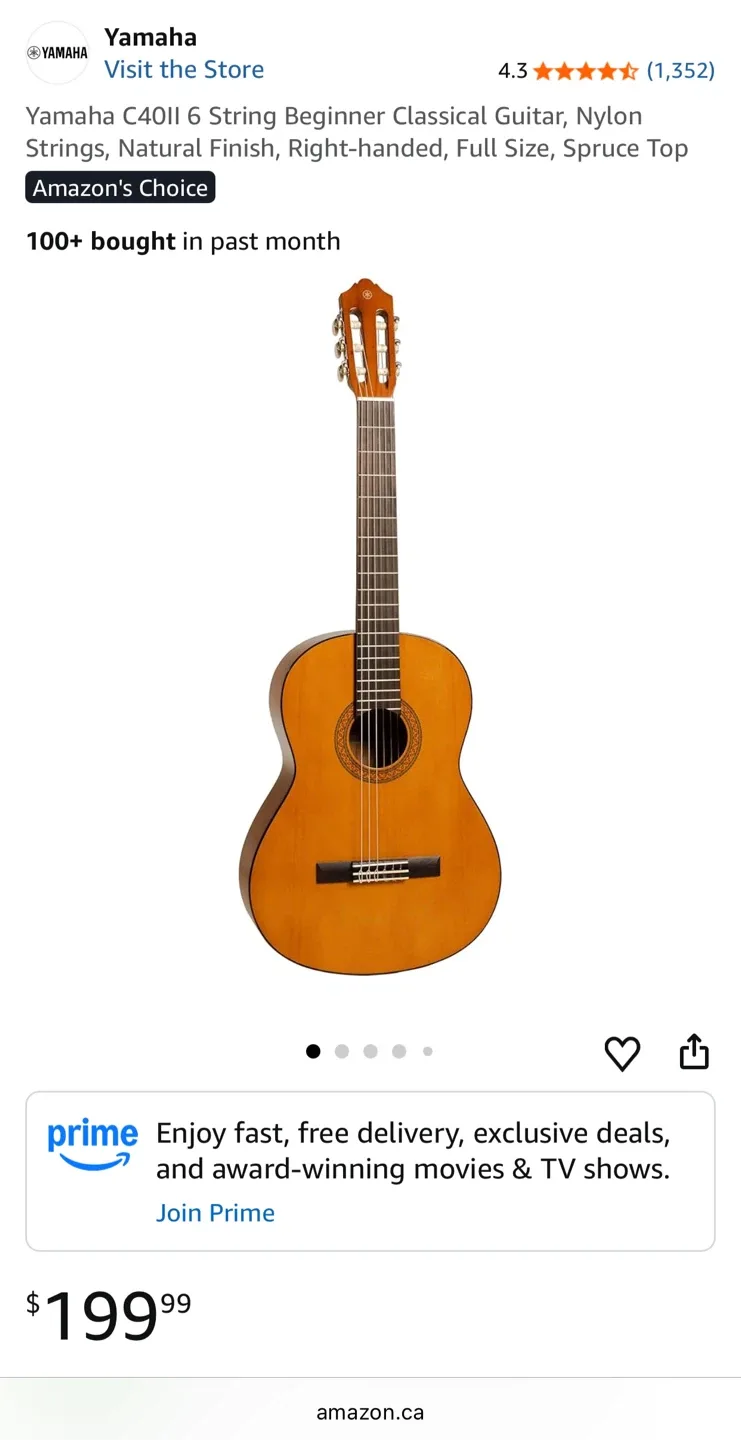Click the Yamaha brand logo
The height and width of the screenshot is (1440, 741).
tap(57, 50)
